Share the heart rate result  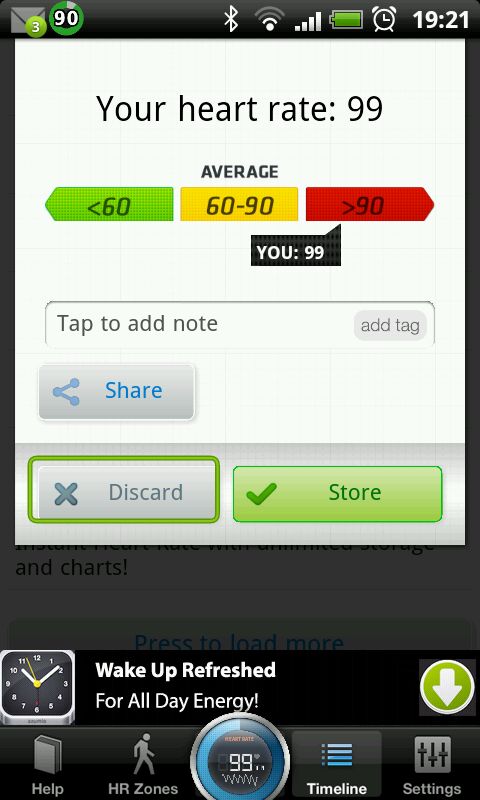coord(117,392)
